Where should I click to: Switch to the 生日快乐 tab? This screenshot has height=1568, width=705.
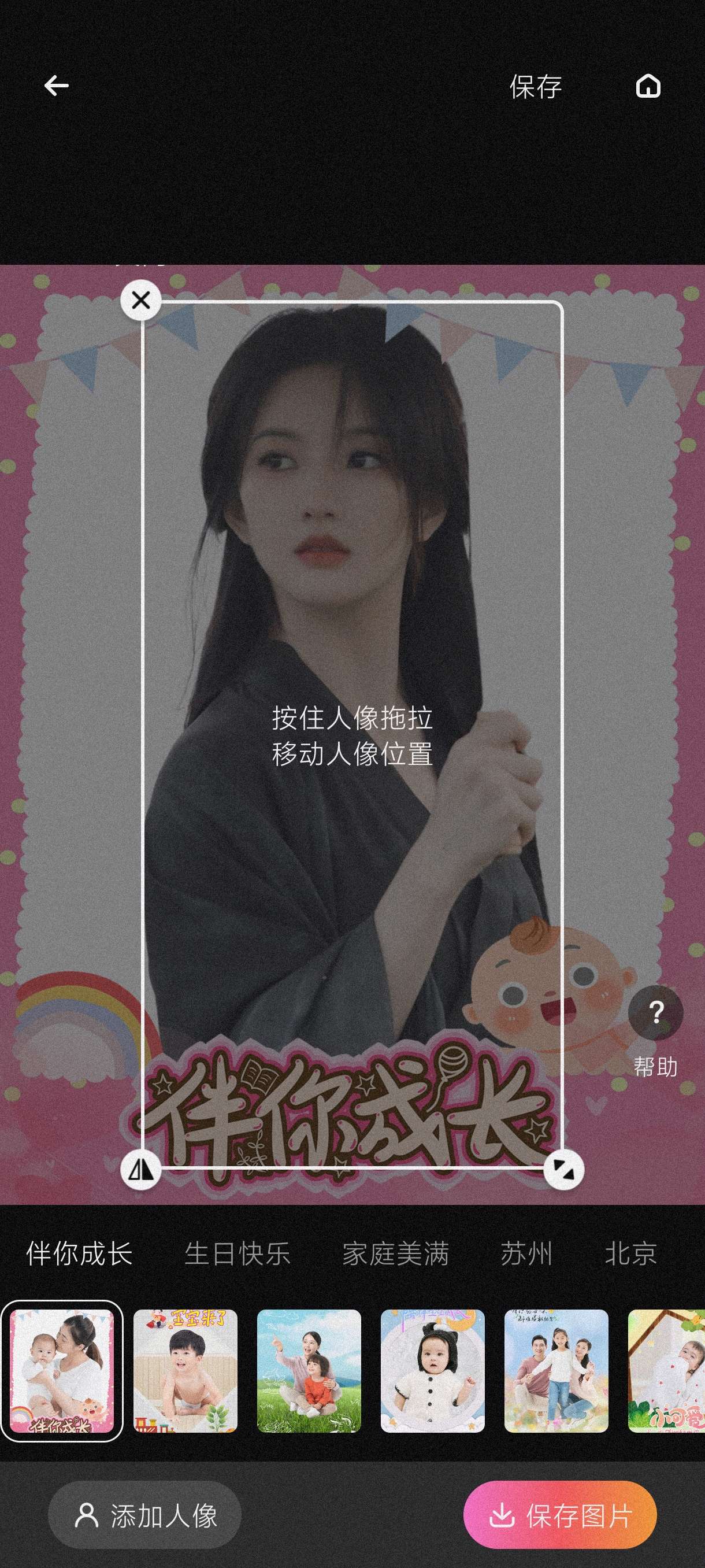[238, 1255]
